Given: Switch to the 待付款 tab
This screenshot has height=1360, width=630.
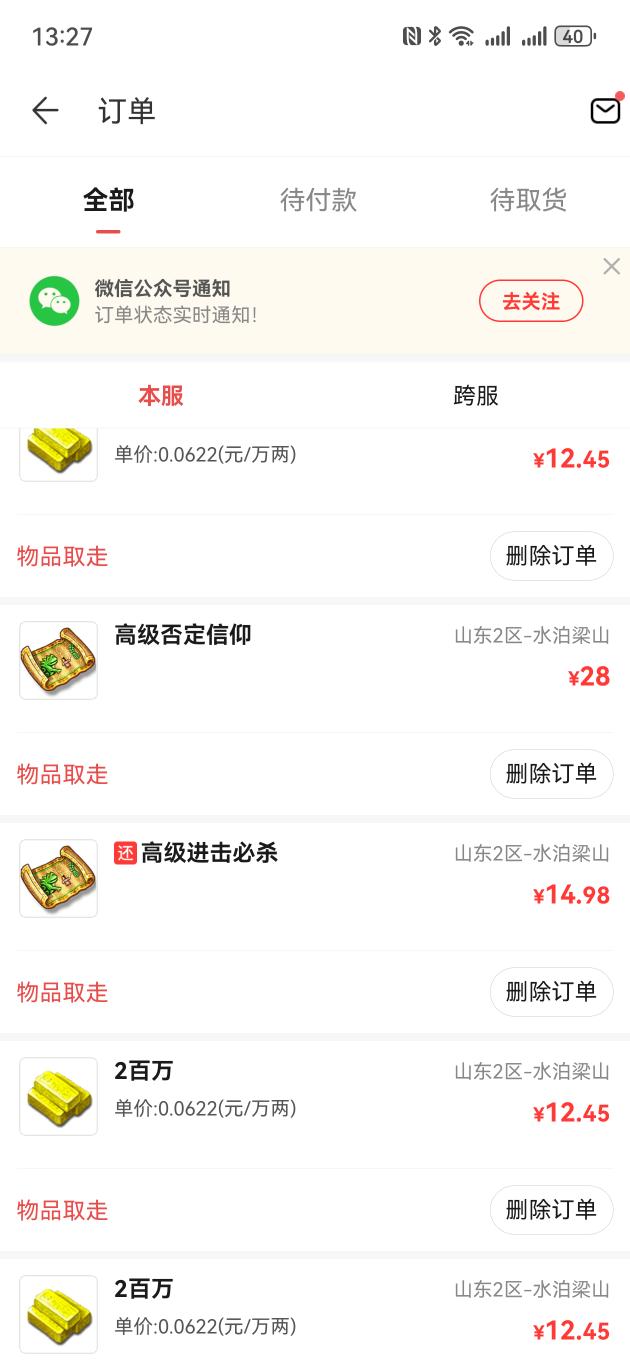Looking at the screenshot, I should 318,200.
